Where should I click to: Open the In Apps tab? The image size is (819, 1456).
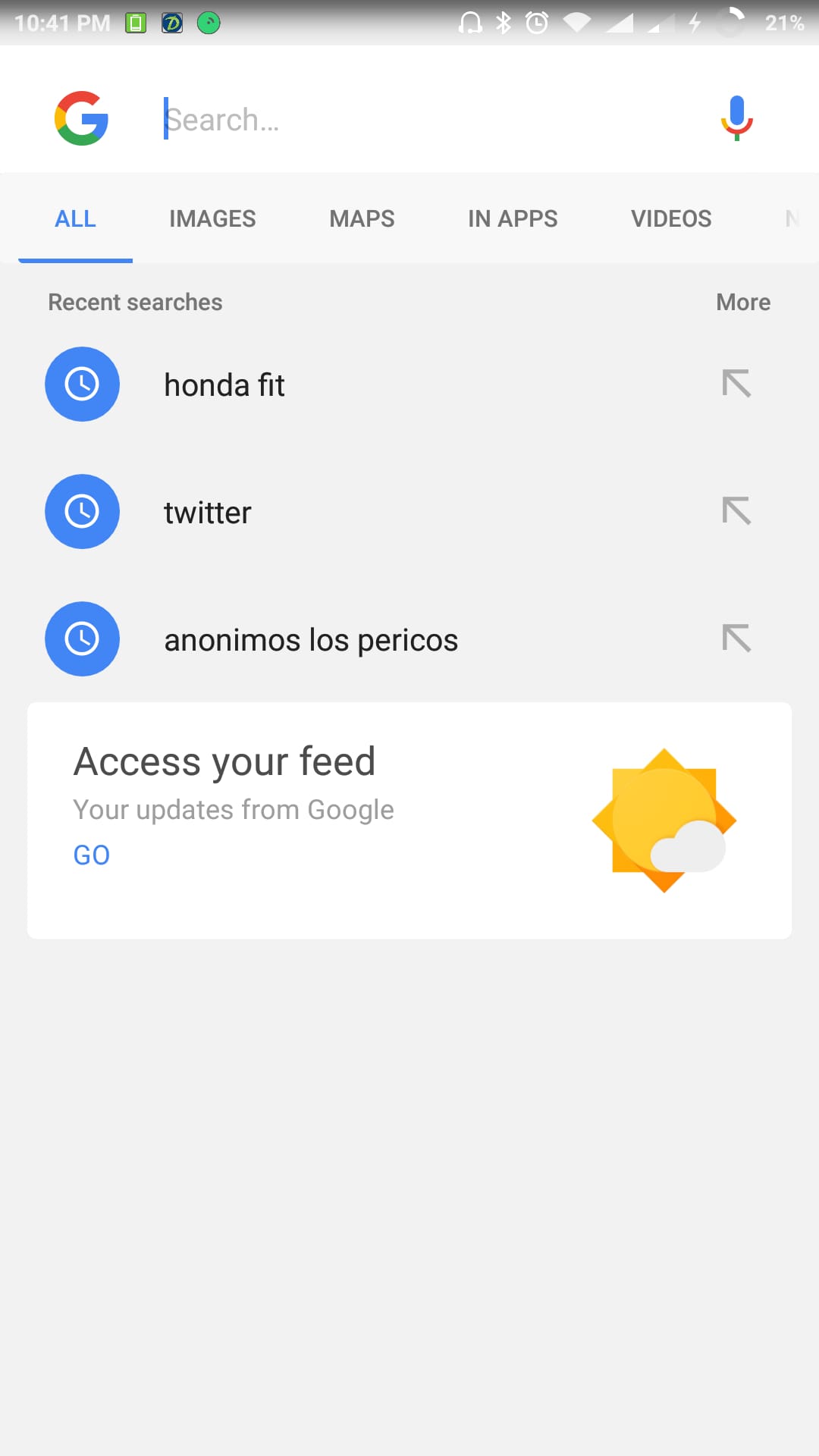513,218
